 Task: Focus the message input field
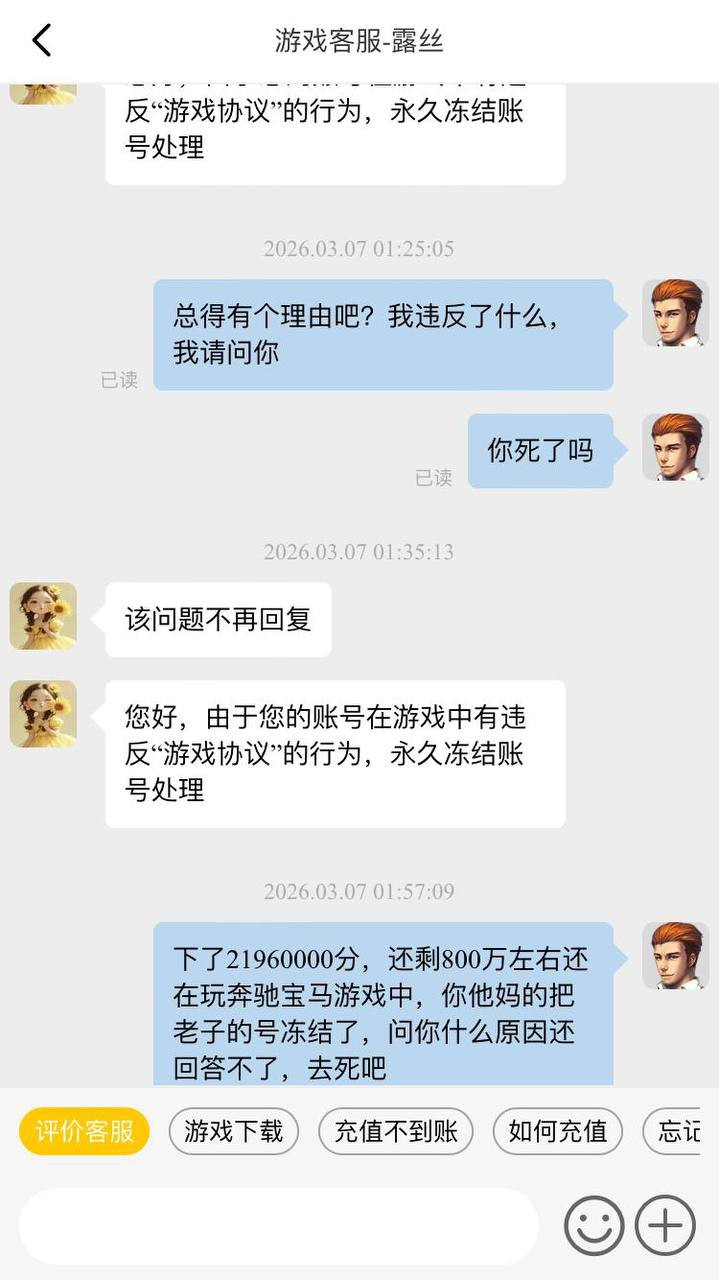(x=278, y=1226)
